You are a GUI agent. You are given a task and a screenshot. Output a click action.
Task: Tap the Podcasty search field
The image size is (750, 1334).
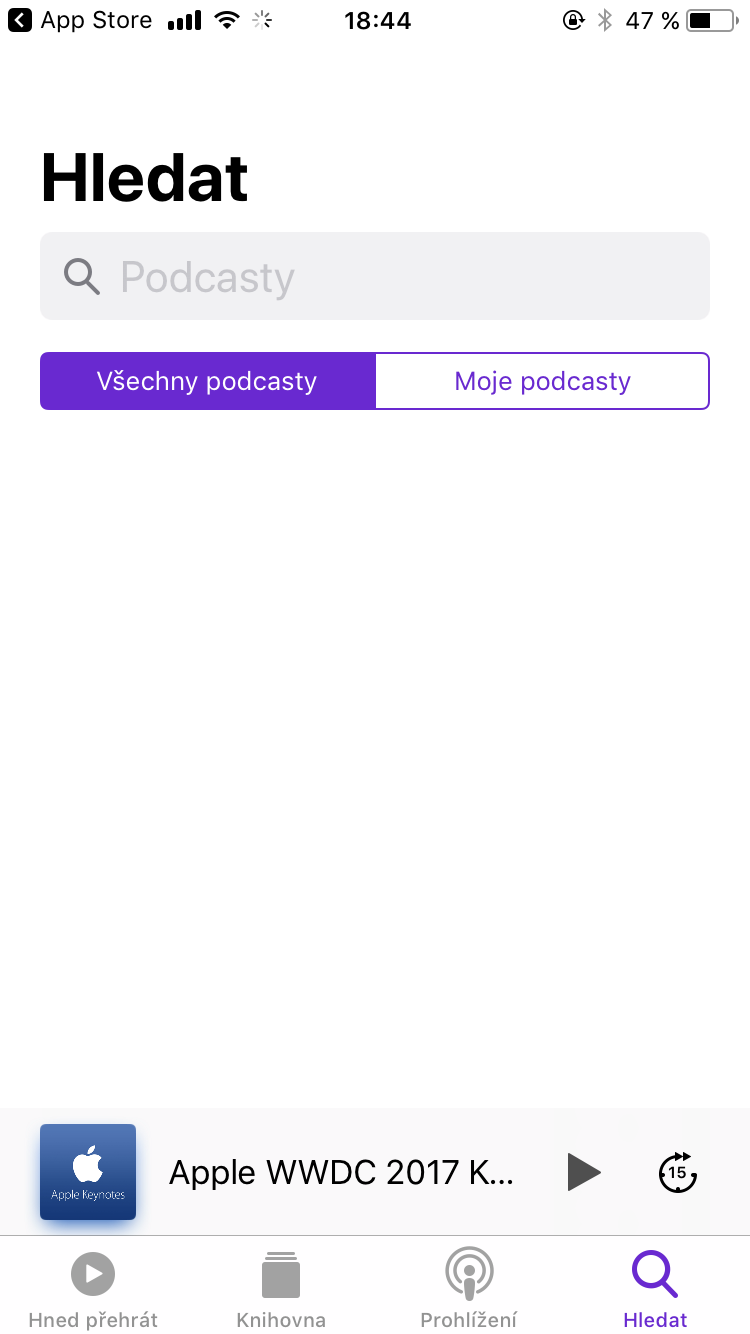pos(375,276)
